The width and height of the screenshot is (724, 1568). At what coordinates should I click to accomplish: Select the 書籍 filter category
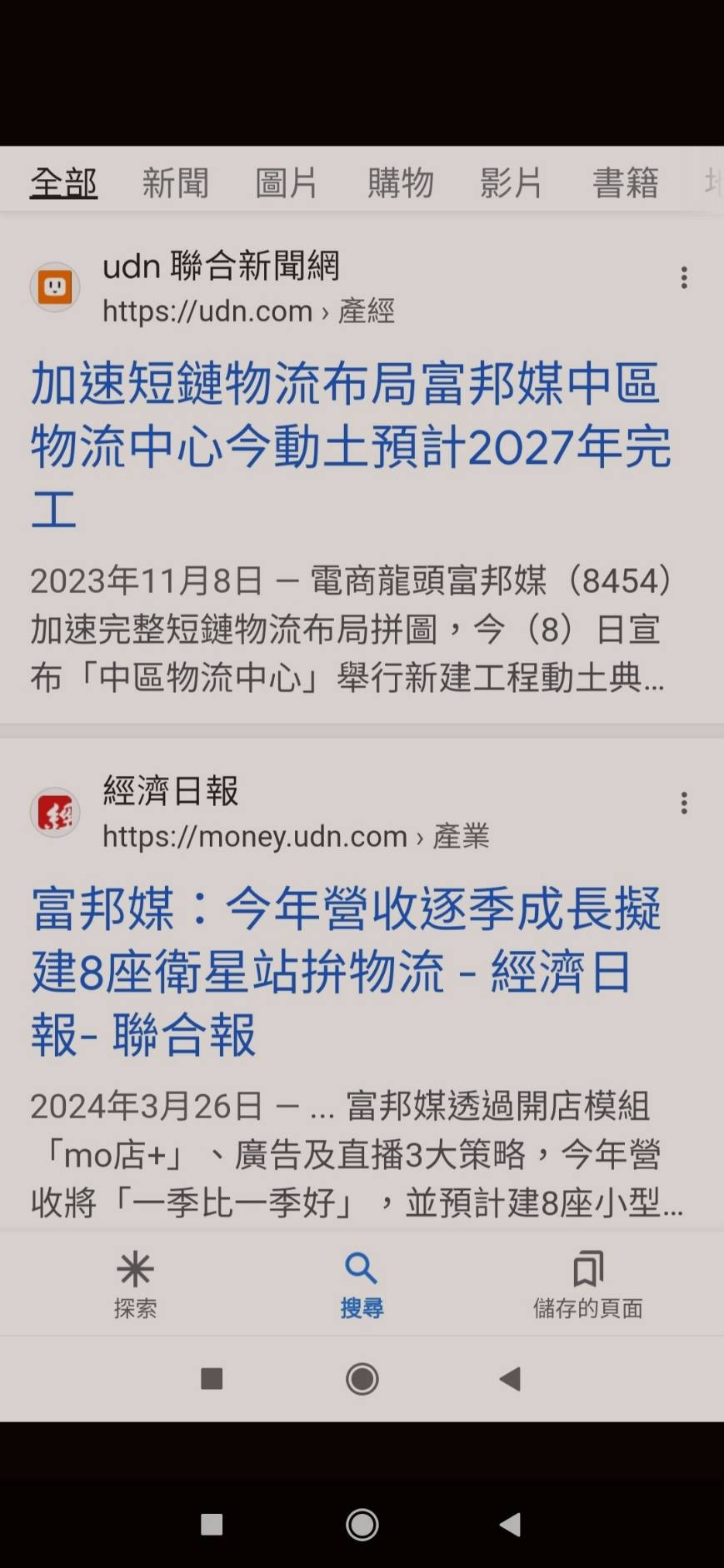tap(625, 182)
